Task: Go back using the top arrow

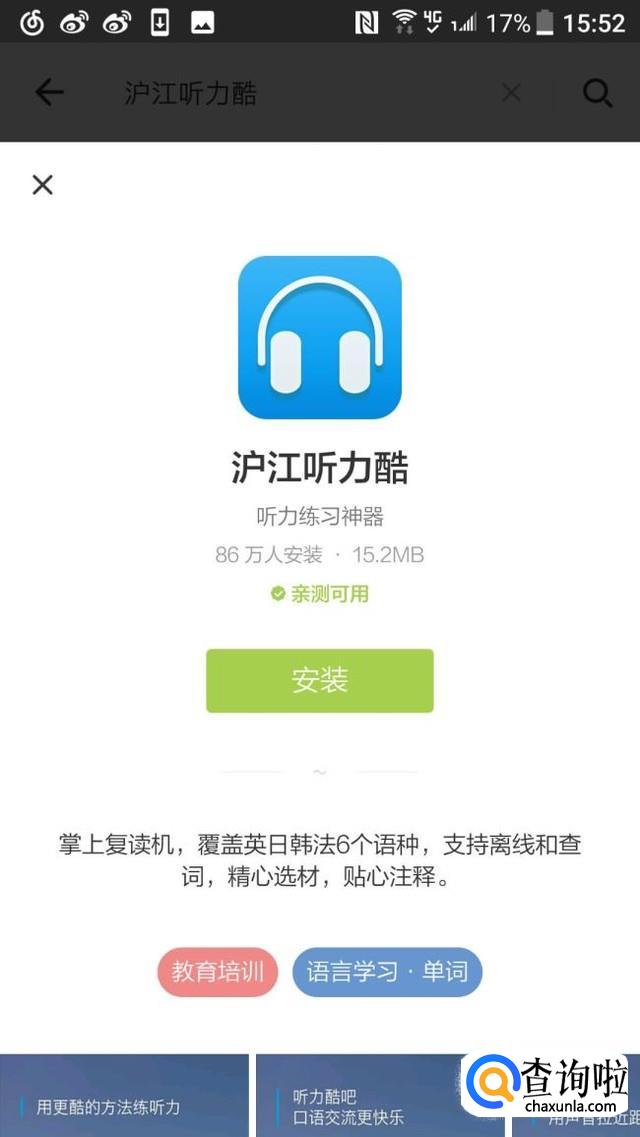Action: coord(48,93)
